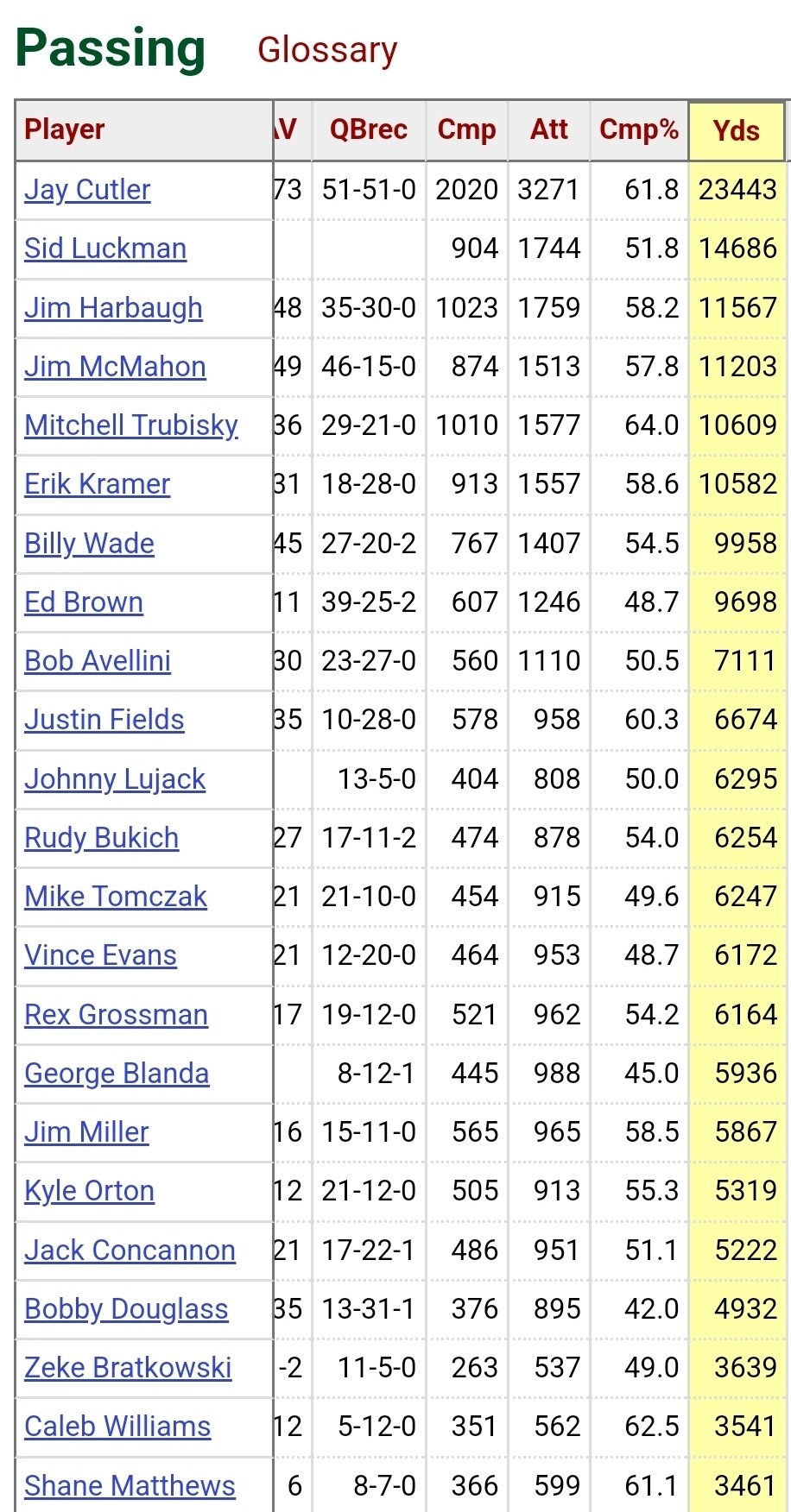Viewport: 791px width, 1512px height.
Task: View Jim Harbaugh's profile
Action: [x=113, y=308]
